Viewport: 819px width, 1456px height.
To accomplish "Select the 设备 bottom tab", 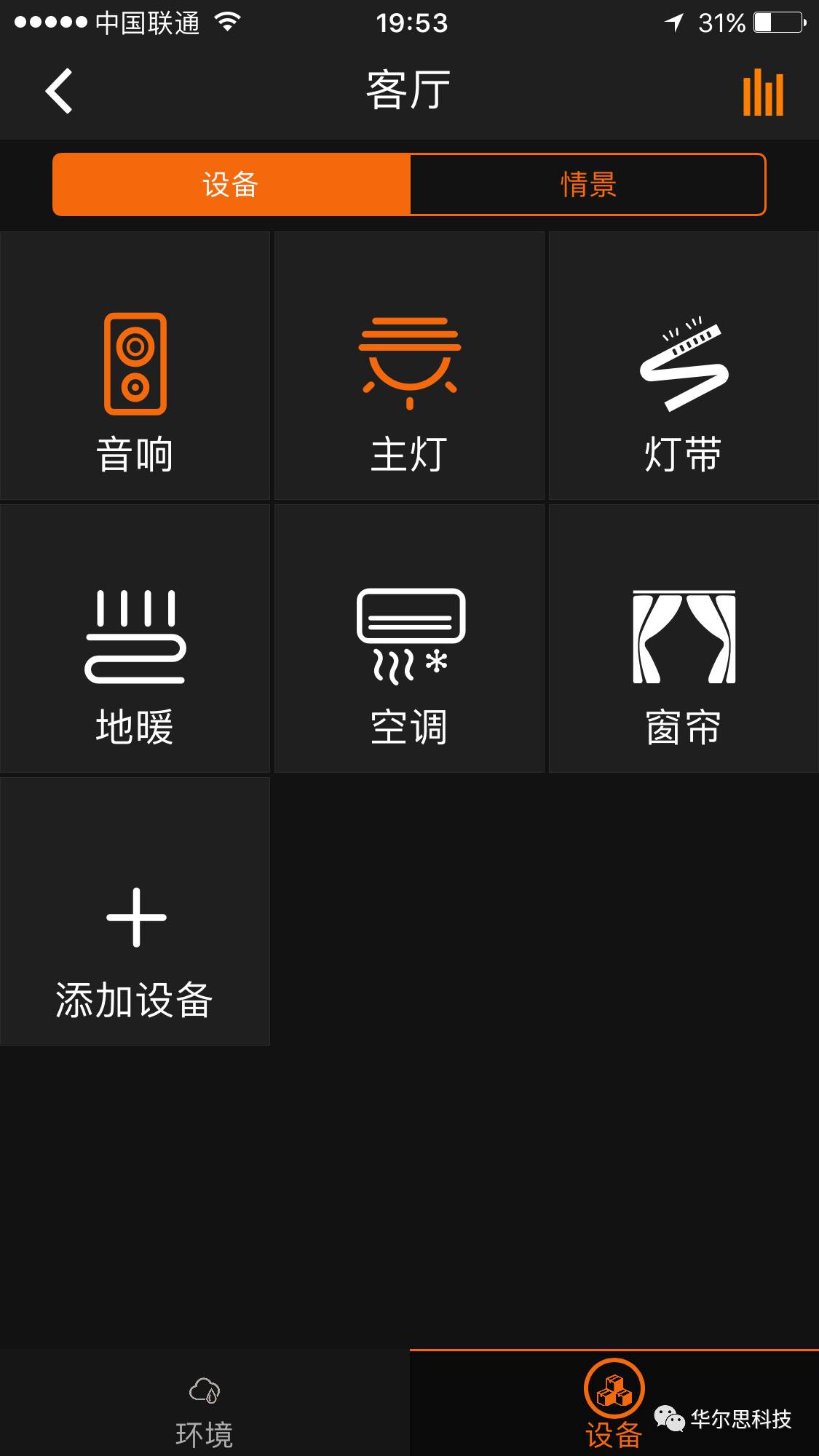I will [x=614, y=1404].
